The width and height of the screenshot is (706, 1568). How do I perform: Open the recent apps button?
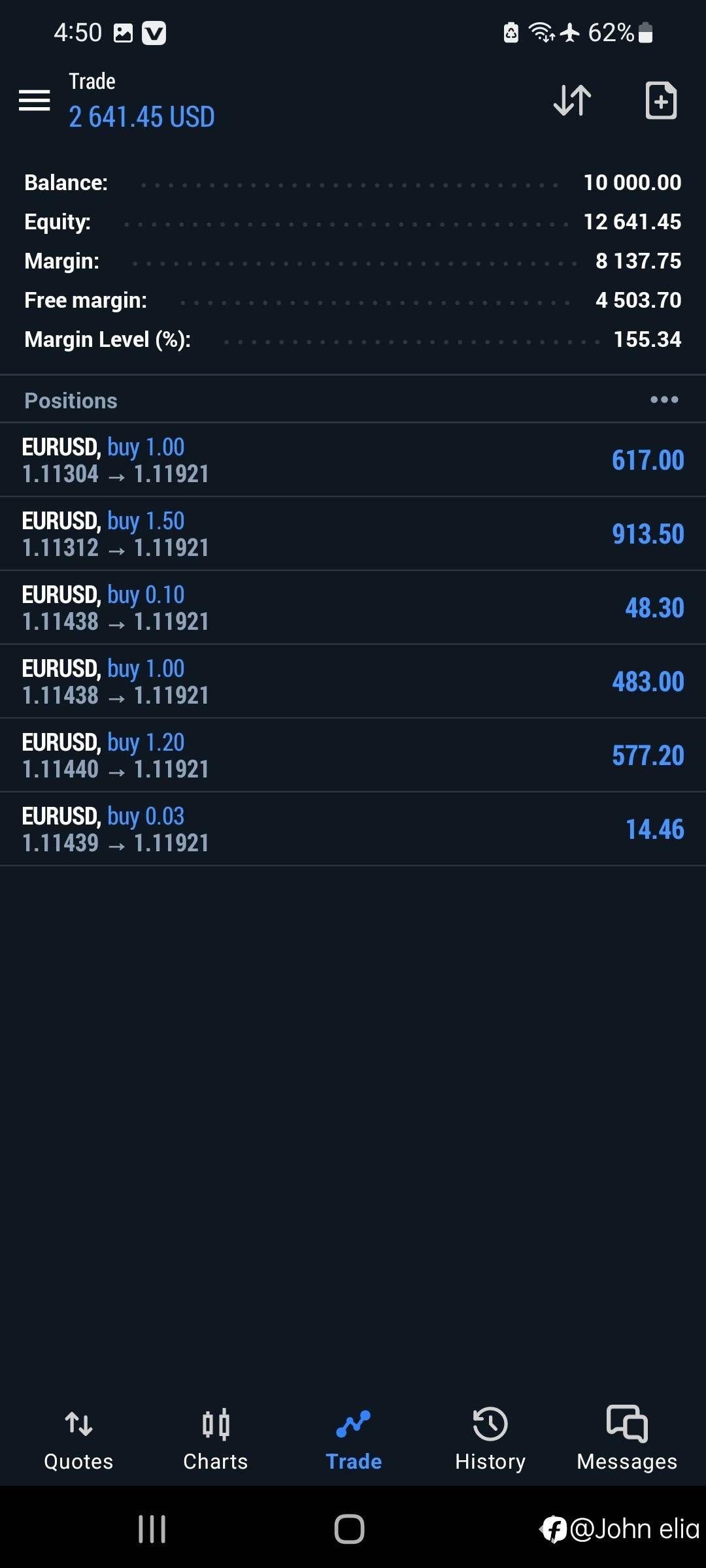tap(152, 1529)
